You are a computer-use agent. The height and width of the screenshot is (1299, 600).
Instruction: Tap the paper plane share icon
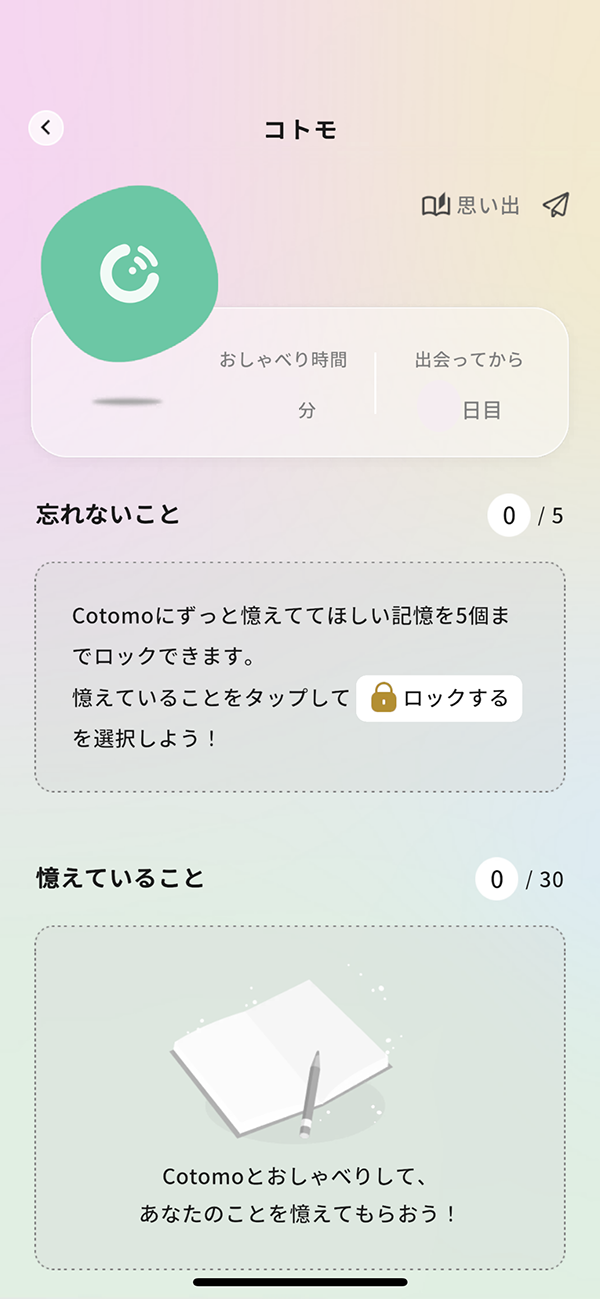[556, 205]
